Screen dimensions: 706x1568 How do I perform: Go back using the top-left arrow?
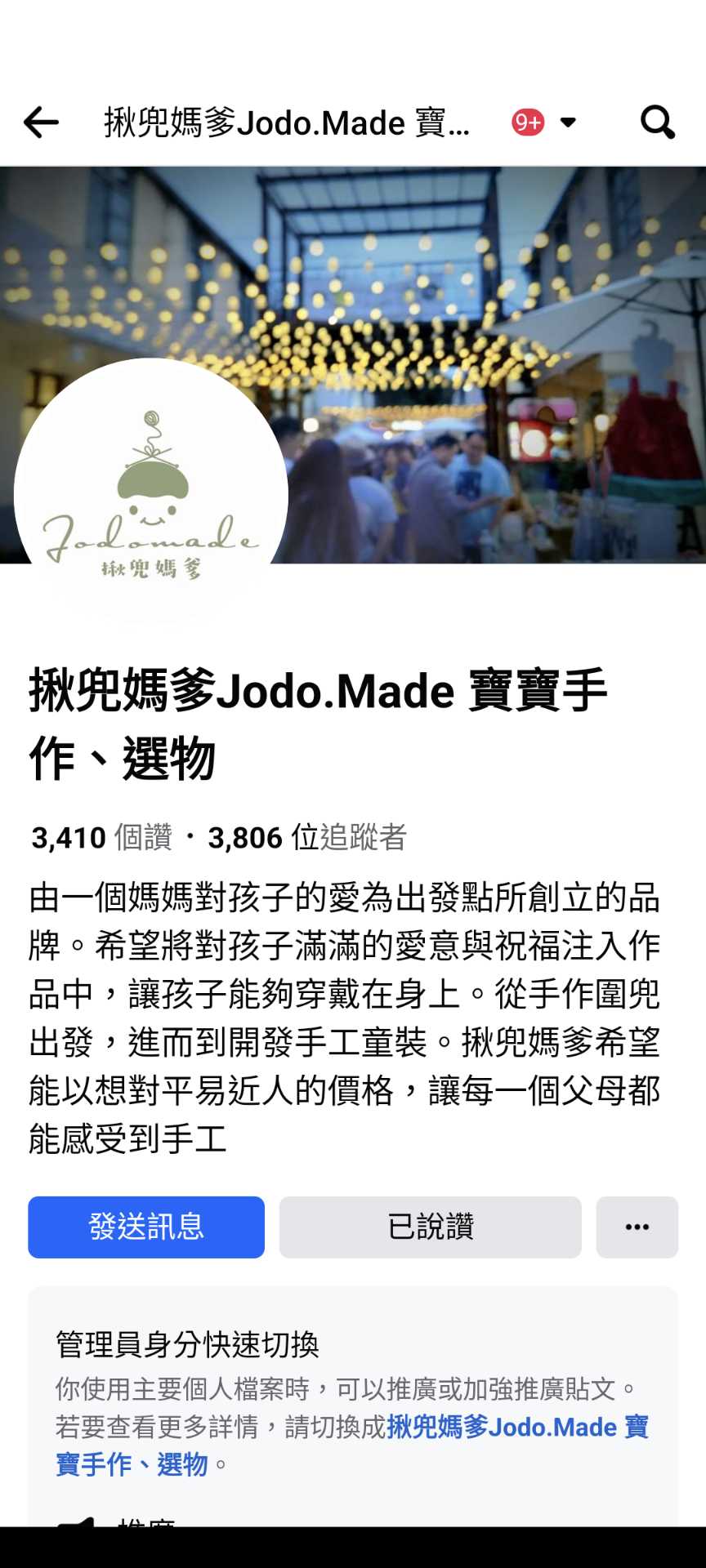coord(41,122)
